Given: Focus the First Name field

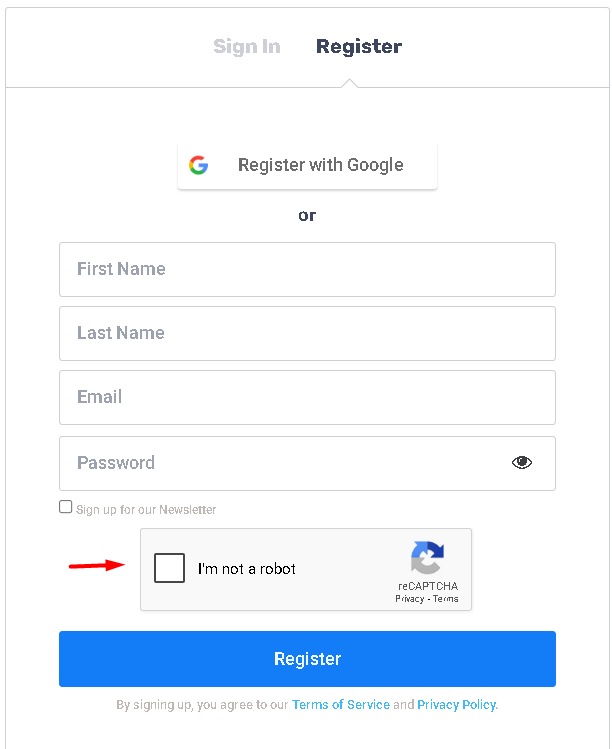Looking at the screenshot, I should [x=307, y=269].
